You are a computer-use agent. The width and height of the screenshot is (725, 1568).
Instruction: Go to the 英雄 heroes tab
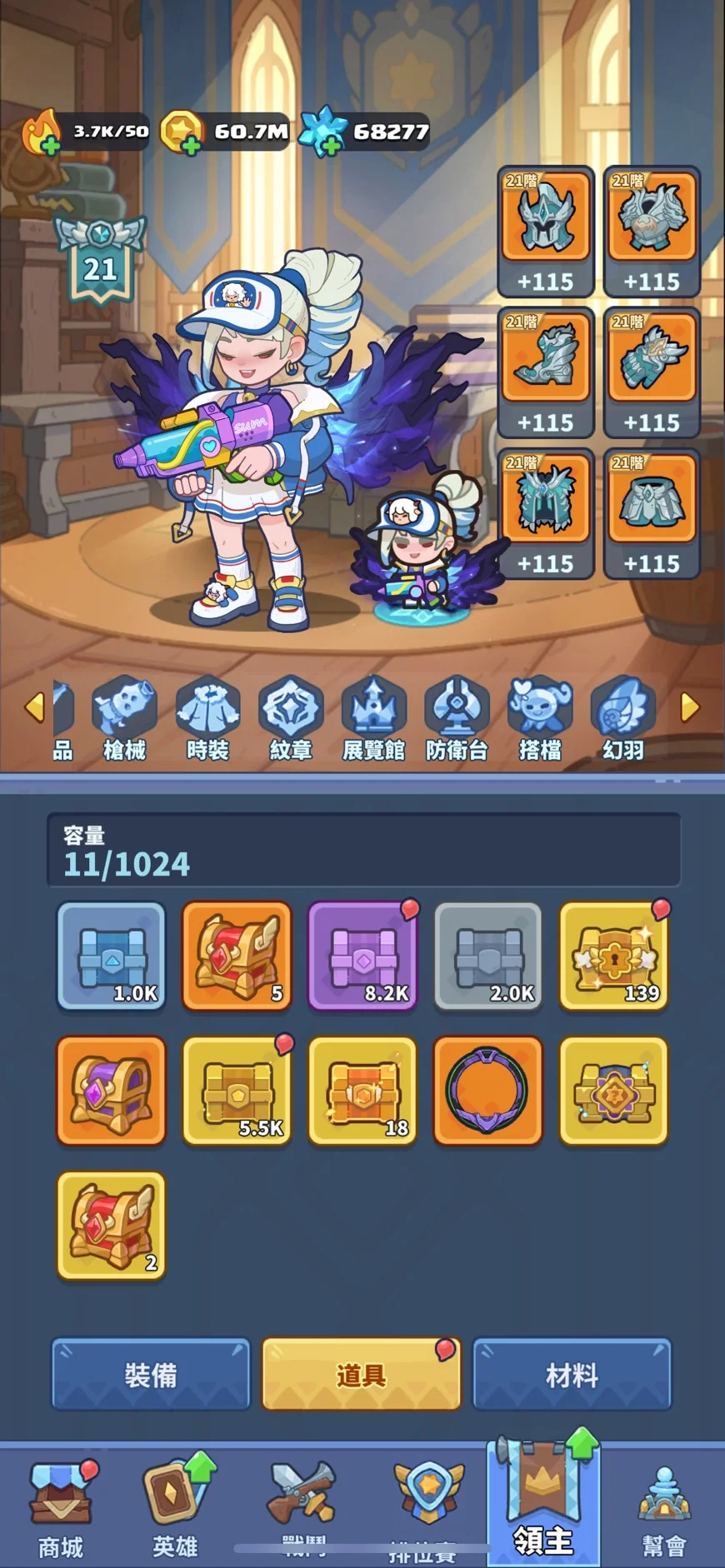[177, 1510]
